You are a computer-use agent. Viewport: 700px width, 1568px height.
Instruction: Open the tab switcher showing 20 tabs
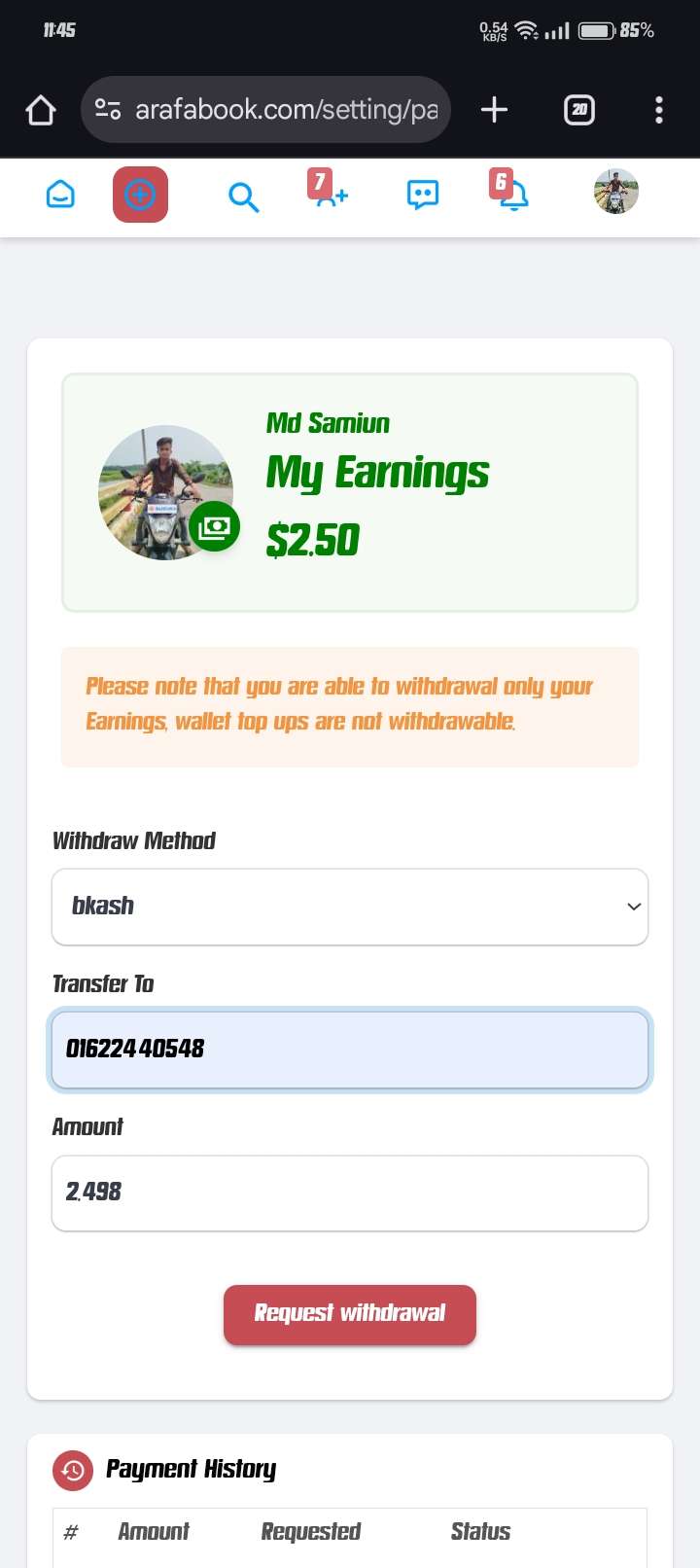click(x=579, y=110)
